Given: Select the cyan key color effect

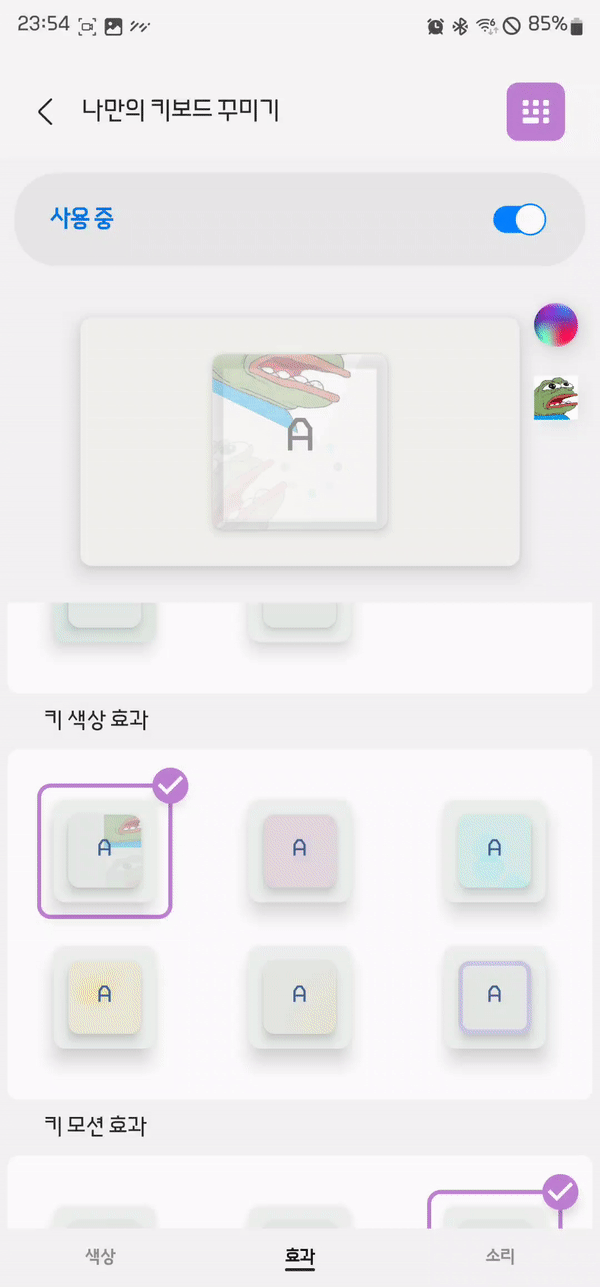Looking at the screenshot, I should [x=494, y=851].
